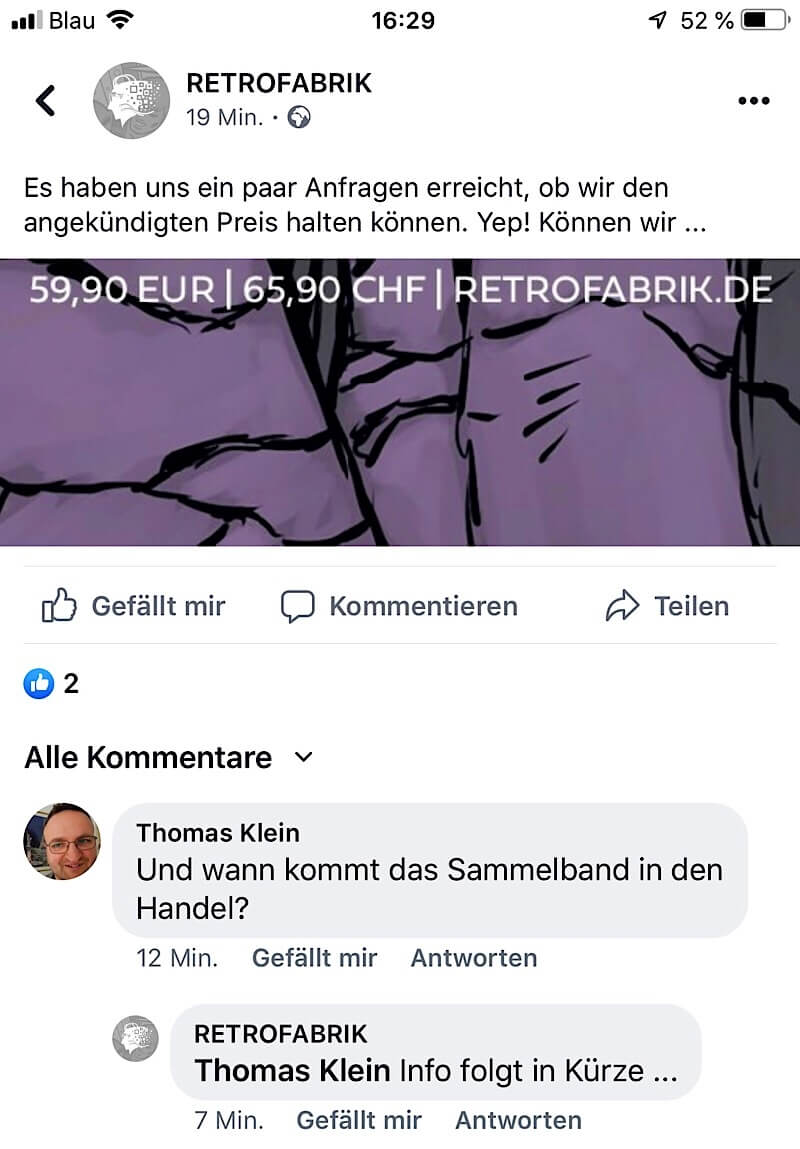Like the post with Gefällt mir

(x=133, y=606)
